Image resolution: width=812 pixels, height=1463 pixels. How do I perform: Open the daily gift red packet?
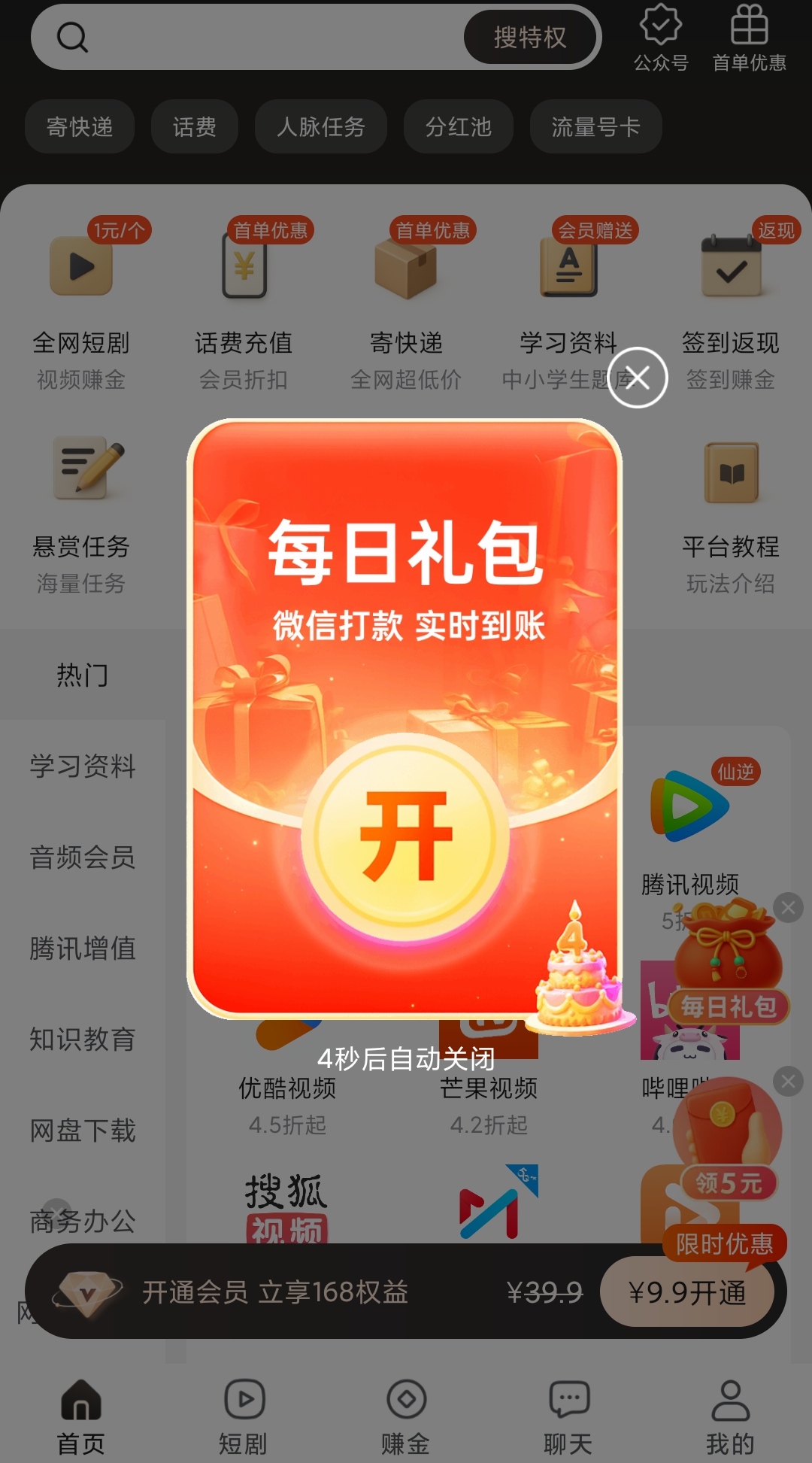tap(406, 835)
